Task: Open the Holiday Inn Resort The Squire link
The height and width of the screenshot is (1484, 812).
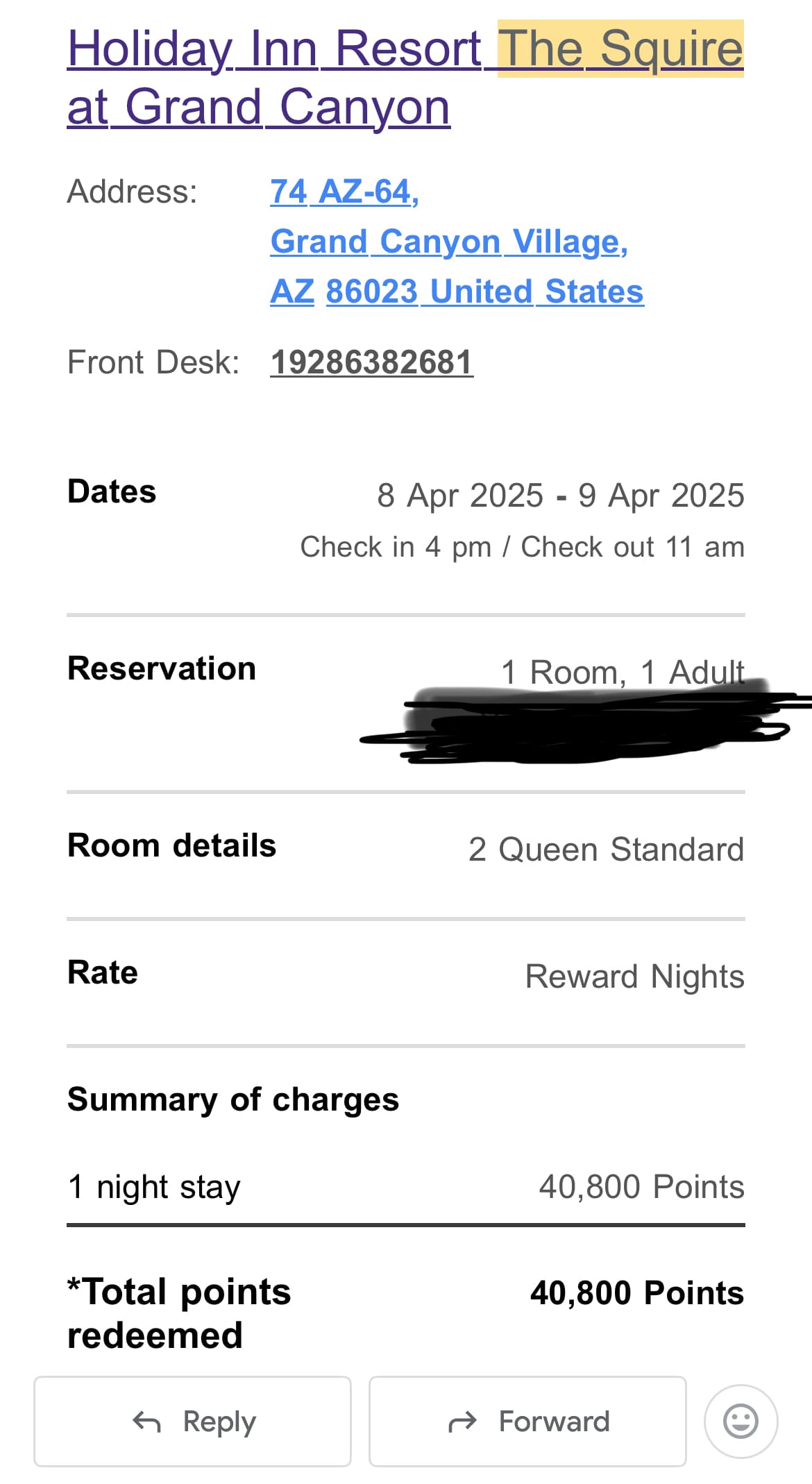Action: pos(405,77)
